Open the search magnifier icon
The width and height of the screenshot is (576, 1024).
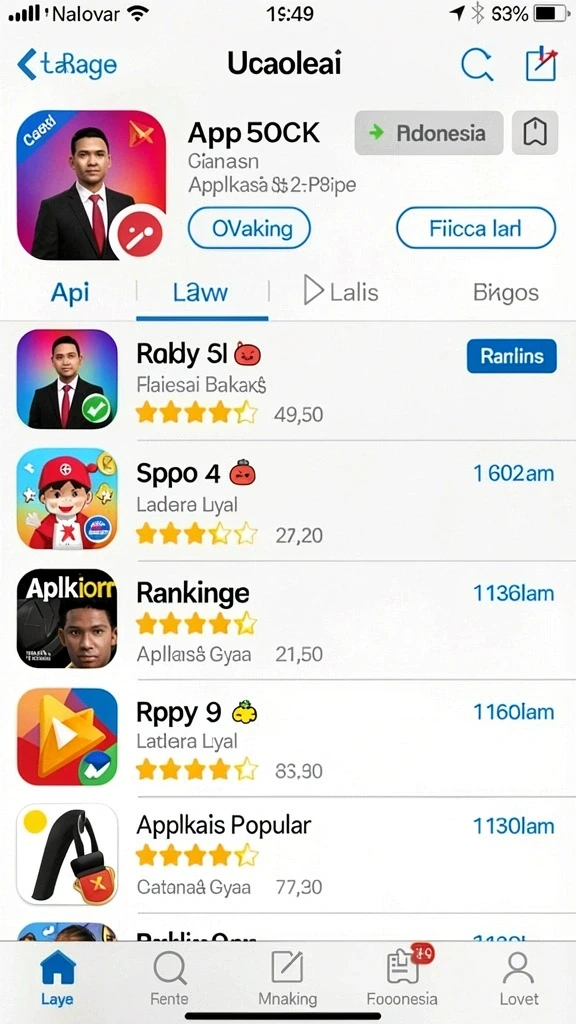click(x=477, y=65)
